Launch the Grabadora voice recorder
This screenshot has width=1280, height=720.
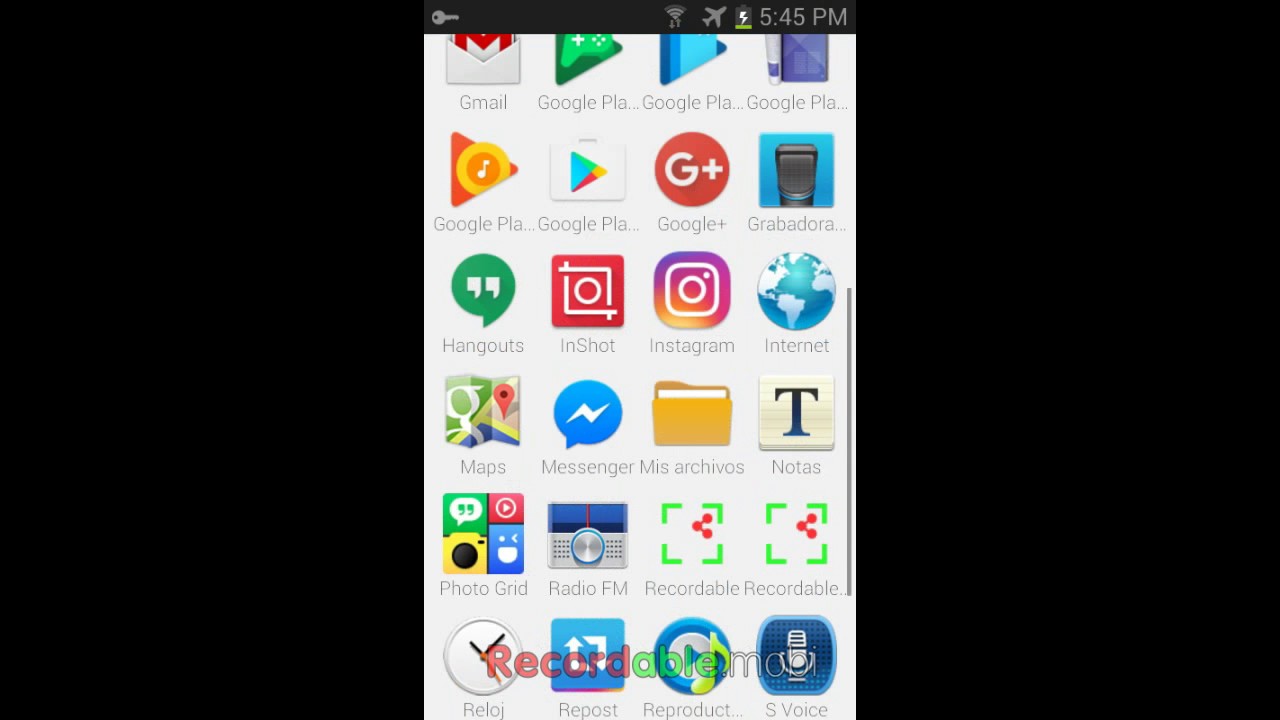(x=796, y=171)
